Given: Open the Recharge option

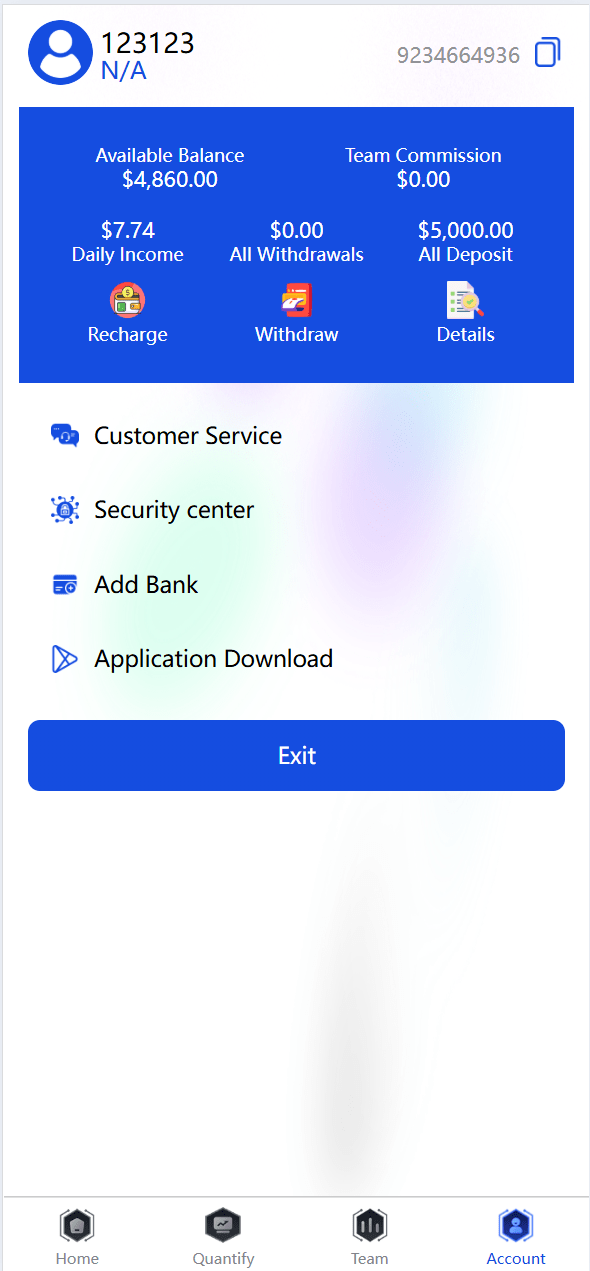Looking at the screenshot, I should 127,314.
